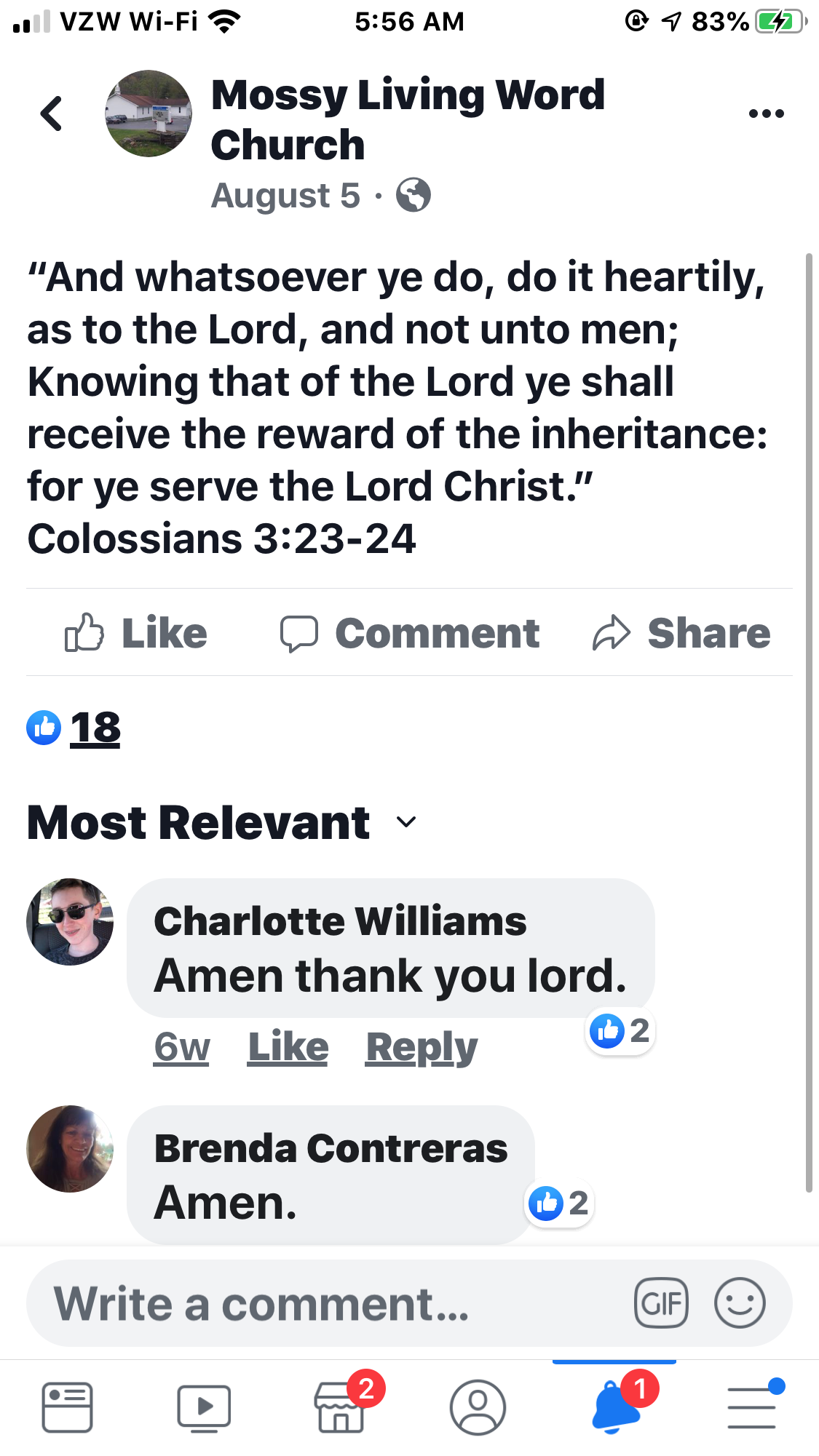Screen dimensions: 819x1456
Task: Switch to the News Feed tab
Action: 67,1407
